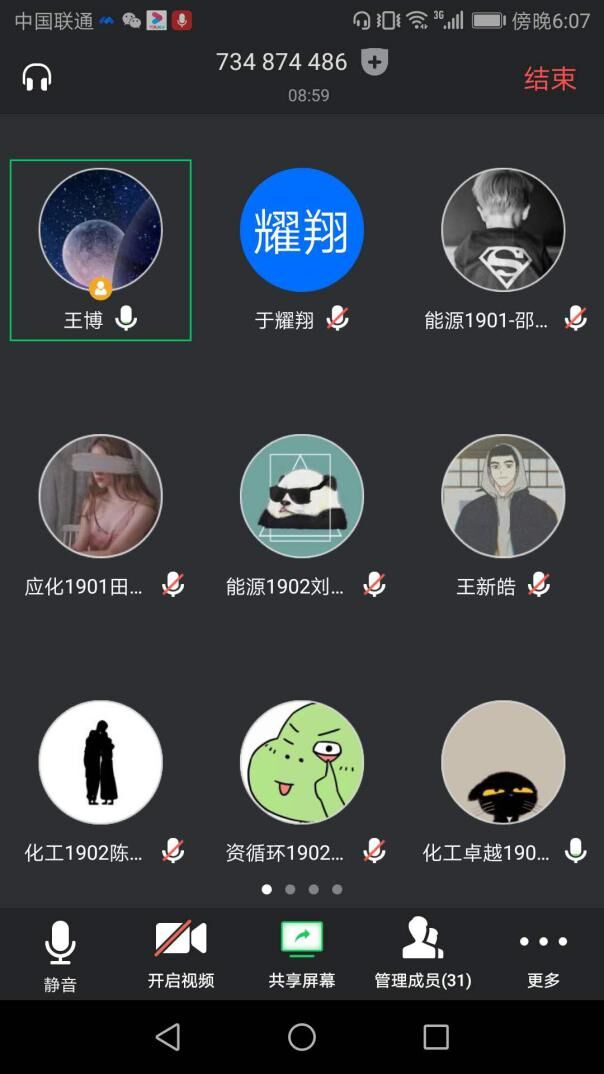
Task: Open the meeting security shield icon
Action: [375, 63]
